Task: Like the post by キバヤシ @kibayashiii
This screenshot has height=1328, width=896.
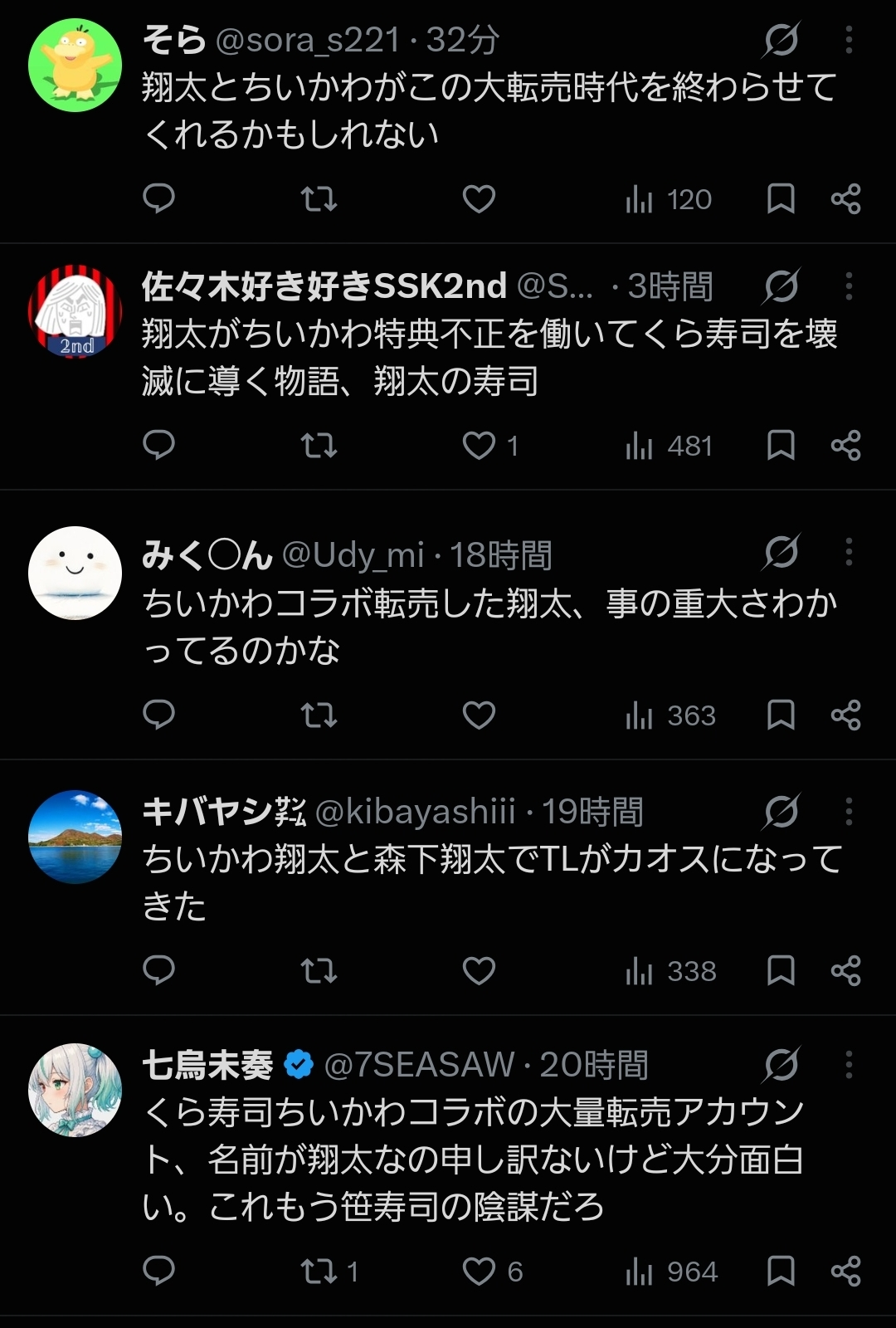Action: pyautogui.click(x=479, y=970)
